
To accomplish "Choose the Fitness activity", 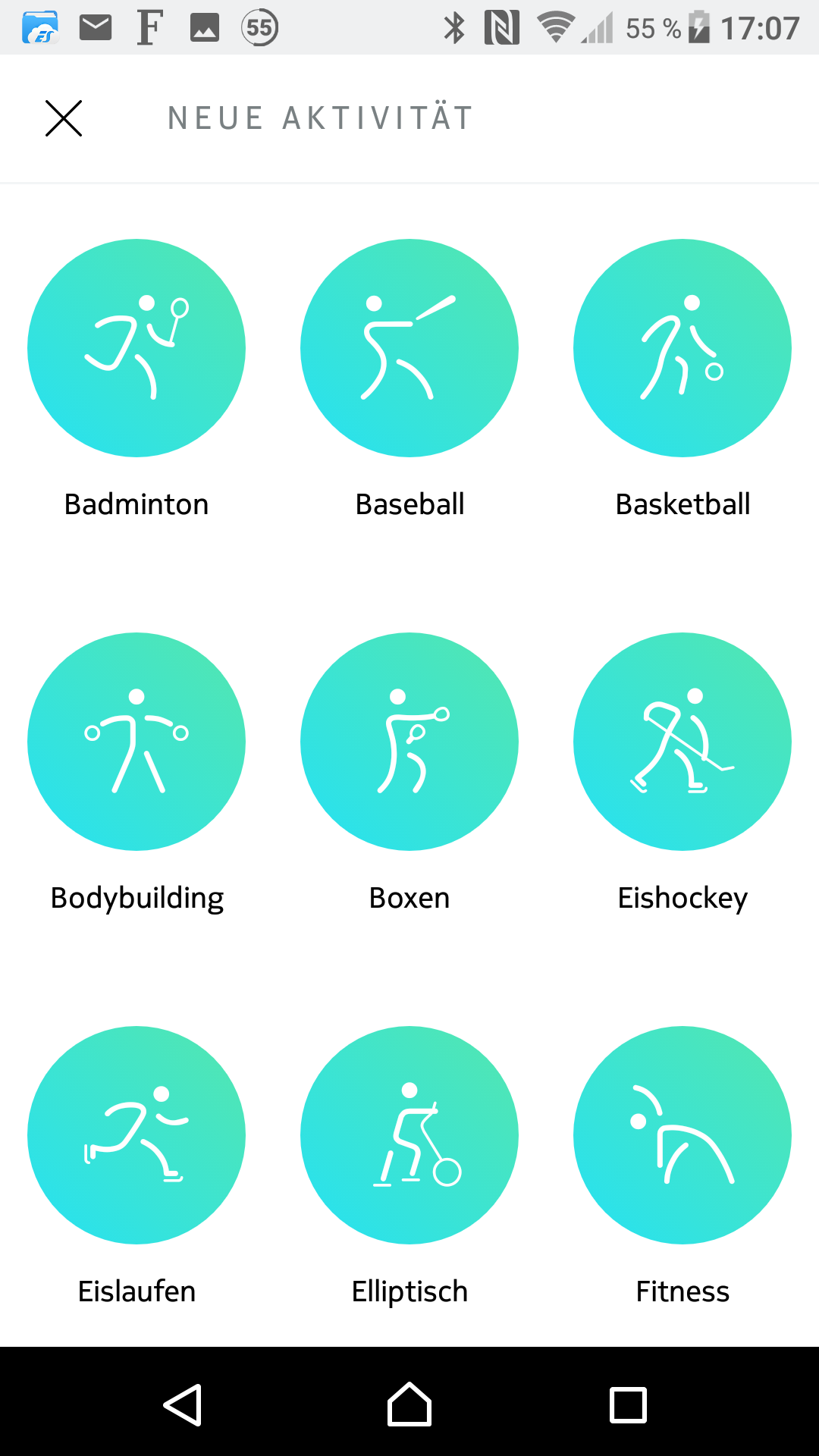I will 682,1135.
